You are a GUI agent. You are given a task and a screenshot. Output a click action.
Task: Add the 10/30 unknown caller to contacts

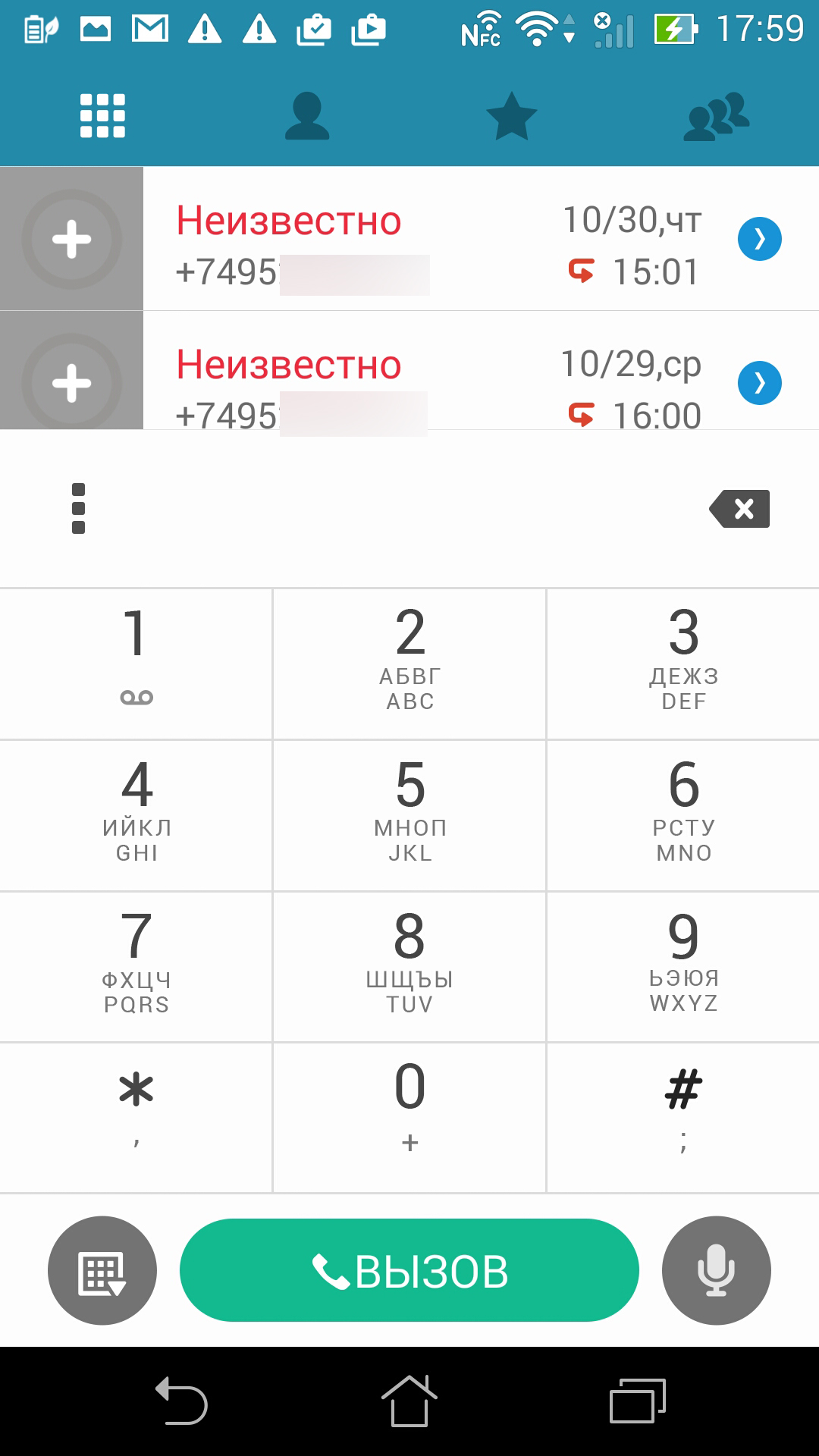coord(71,239)
